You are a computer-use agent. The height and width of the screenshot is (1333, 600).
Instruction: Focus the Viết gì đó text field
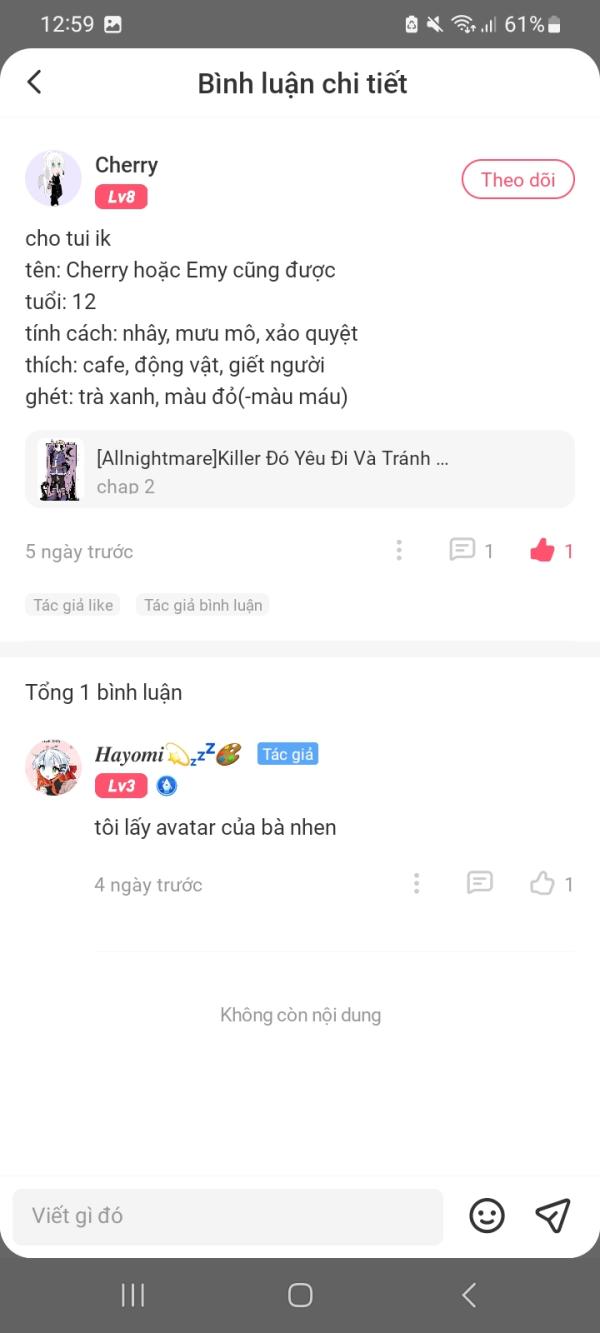pos(228,1217)
